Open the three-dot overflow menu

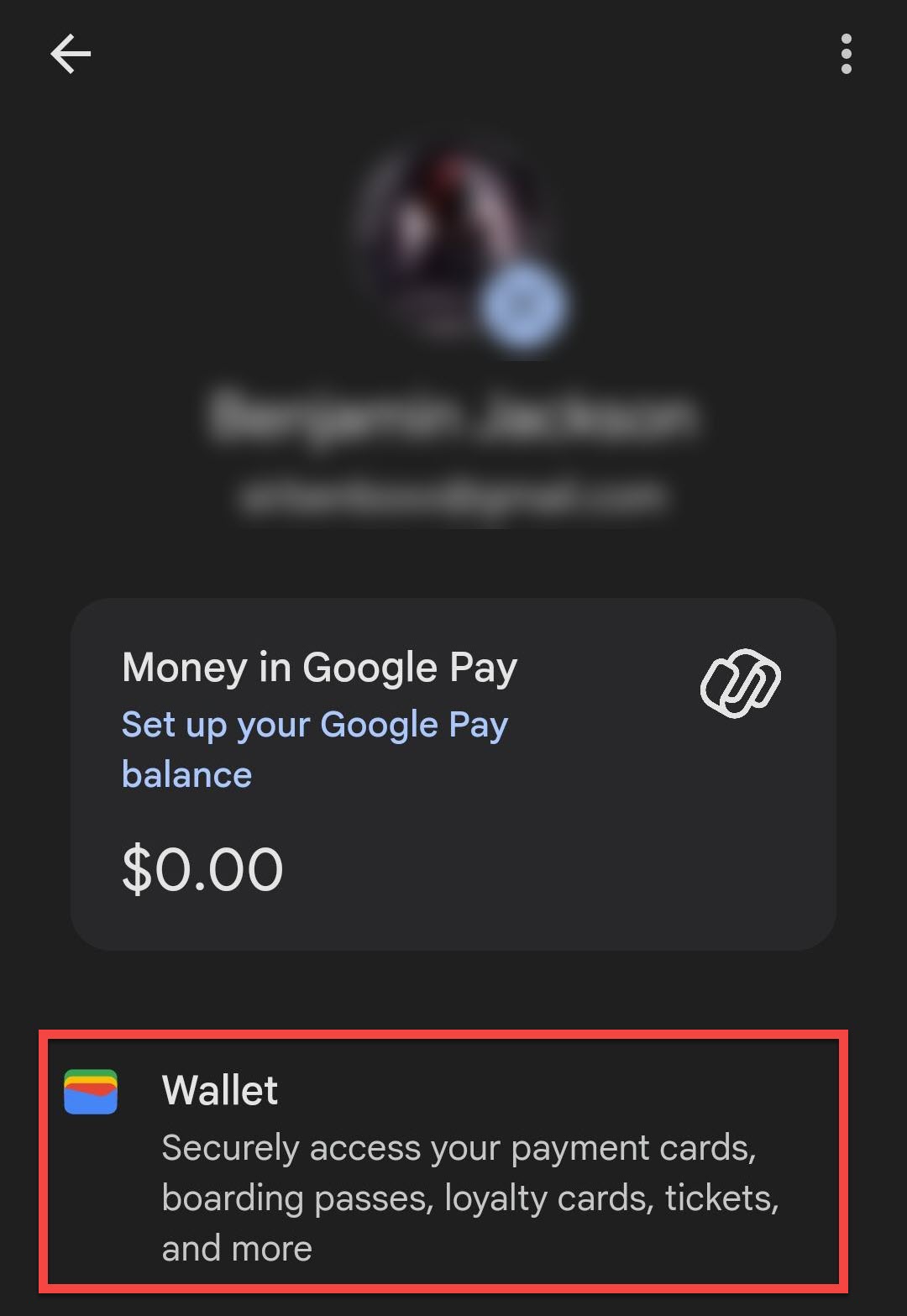click(846, 55)
